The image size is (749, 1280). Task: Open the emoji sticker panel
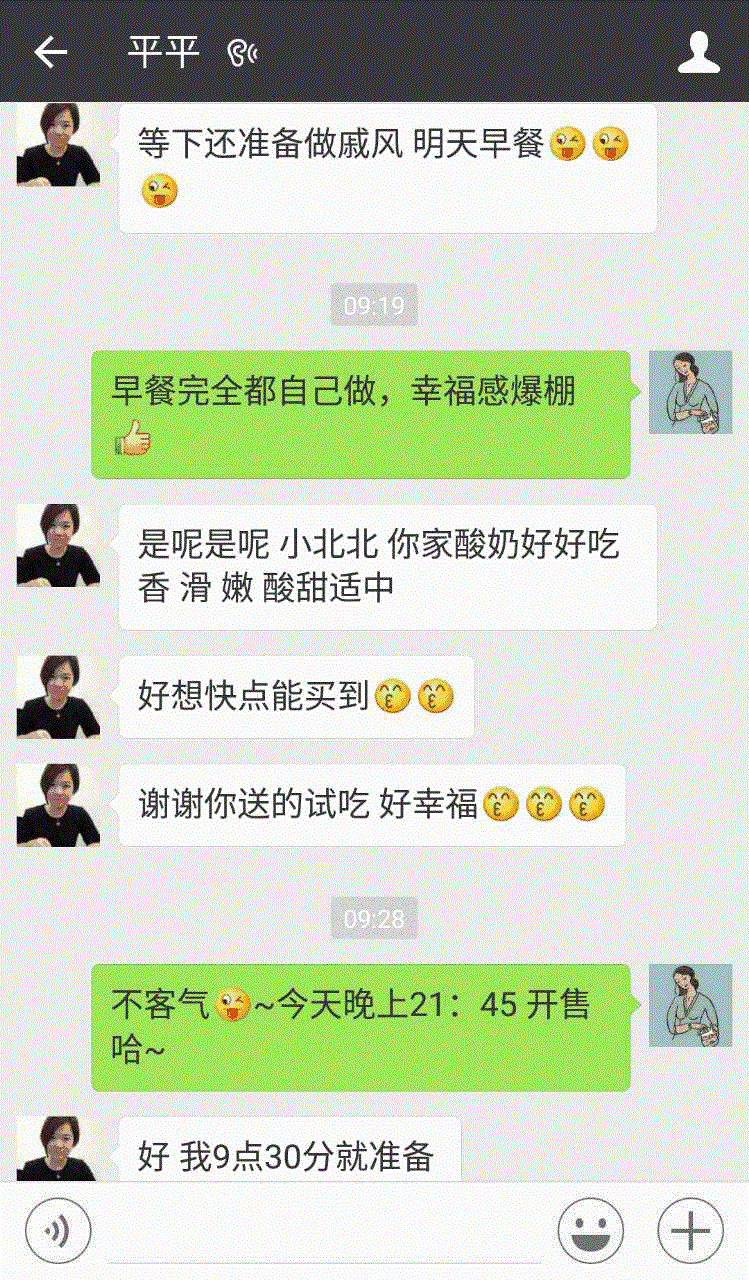pos(589,1230)
